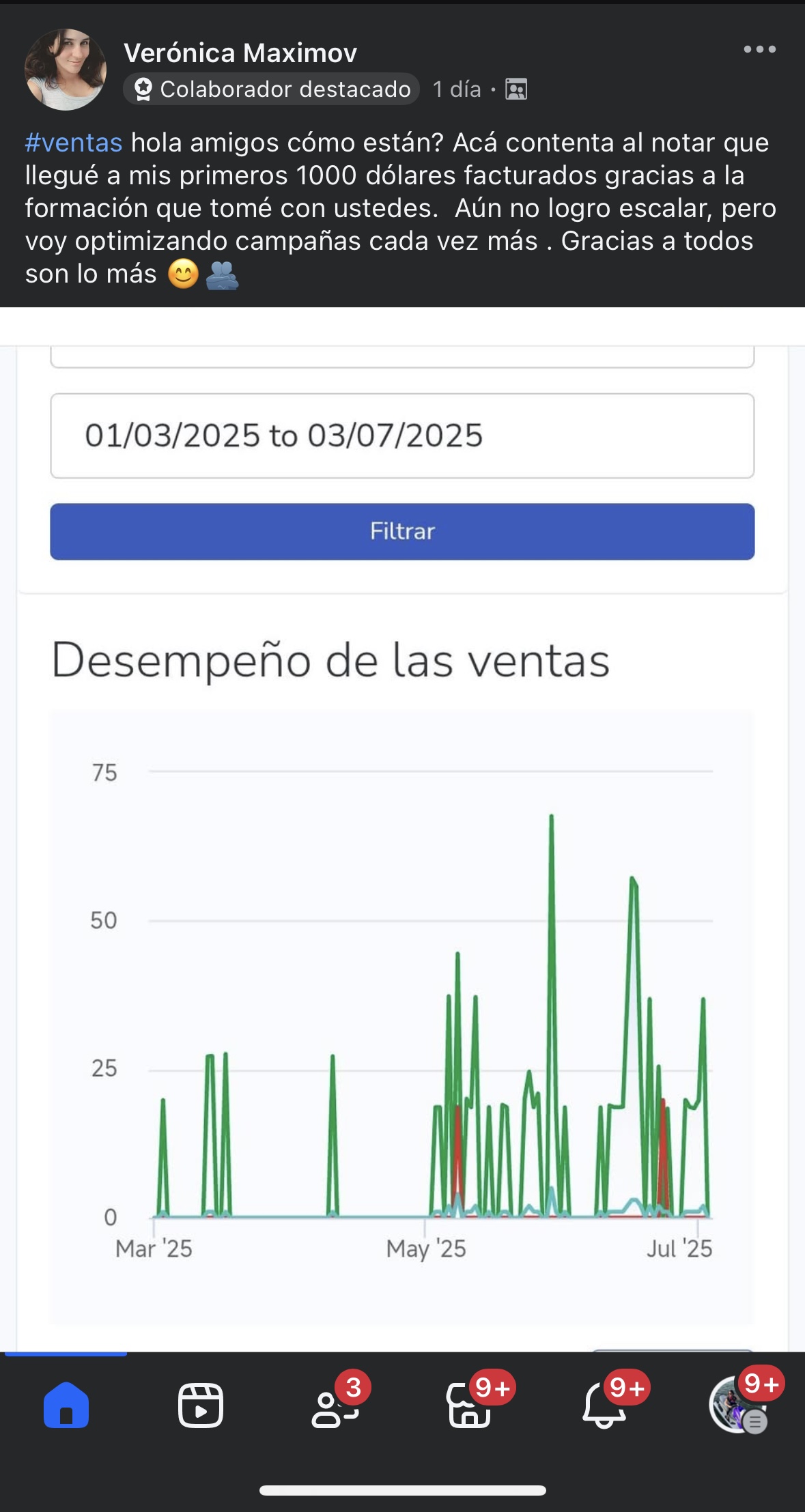Image resolution: width=805 pixels, height=1512 pixels.
Task: Go to the Home feed tab
Action: pyautogui.click(x=66, y=1406)
